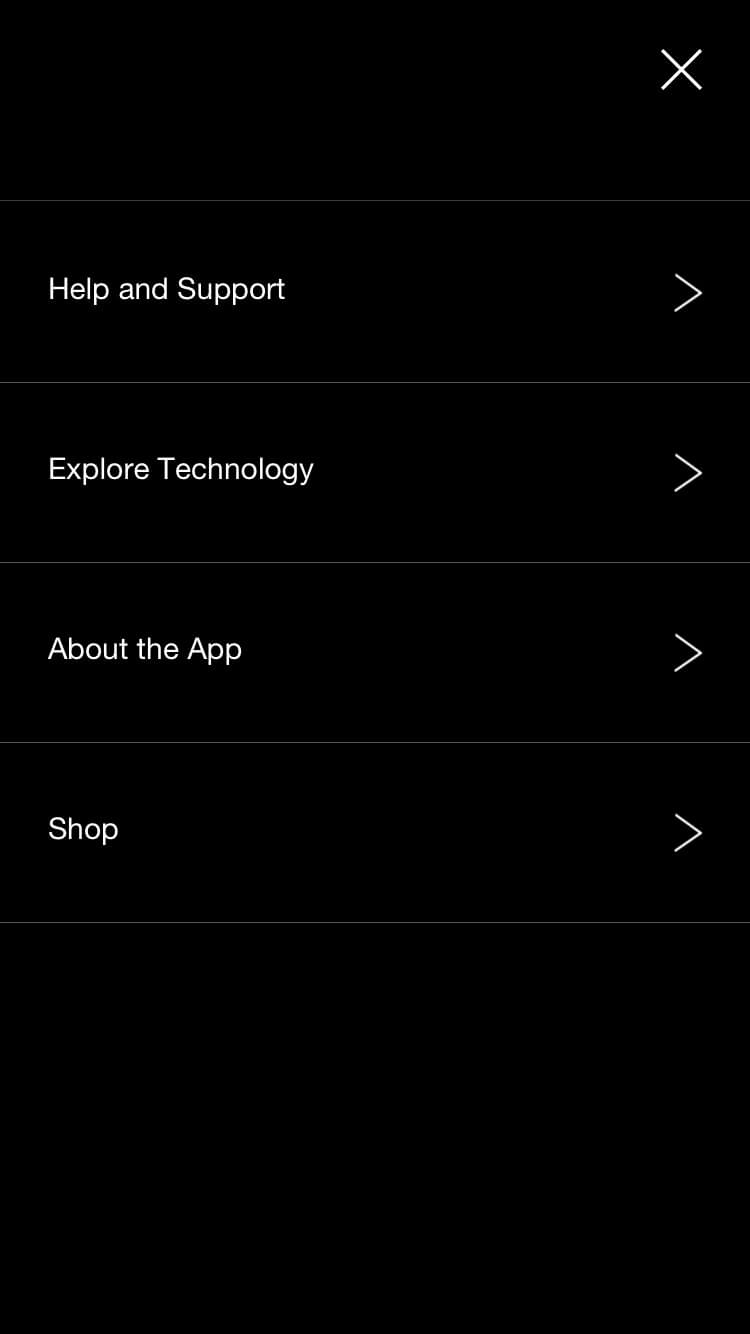View About the App details
This screenshot has width=750, height=1334.
pos(374,651)
